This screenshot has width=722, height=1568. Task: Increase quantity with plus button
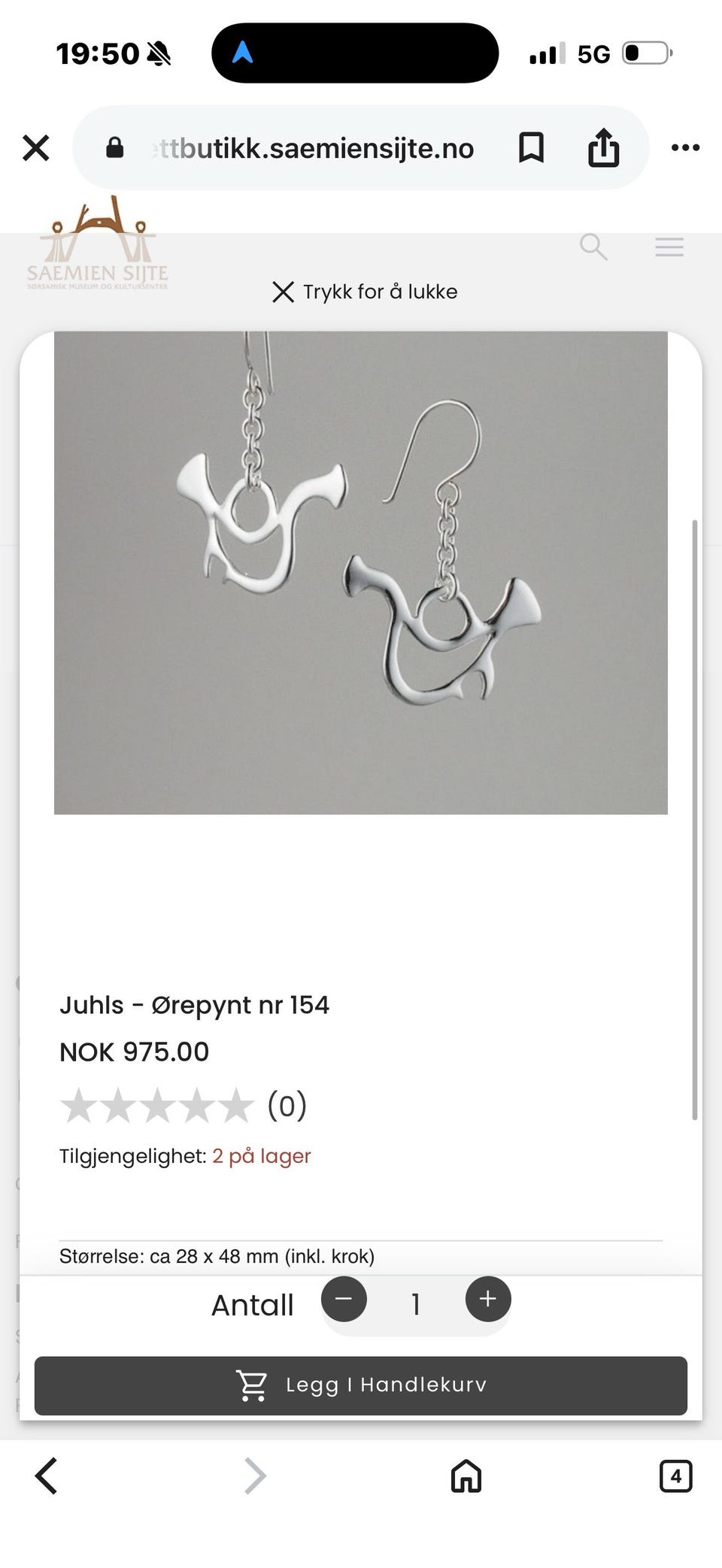pos(488,1298)
